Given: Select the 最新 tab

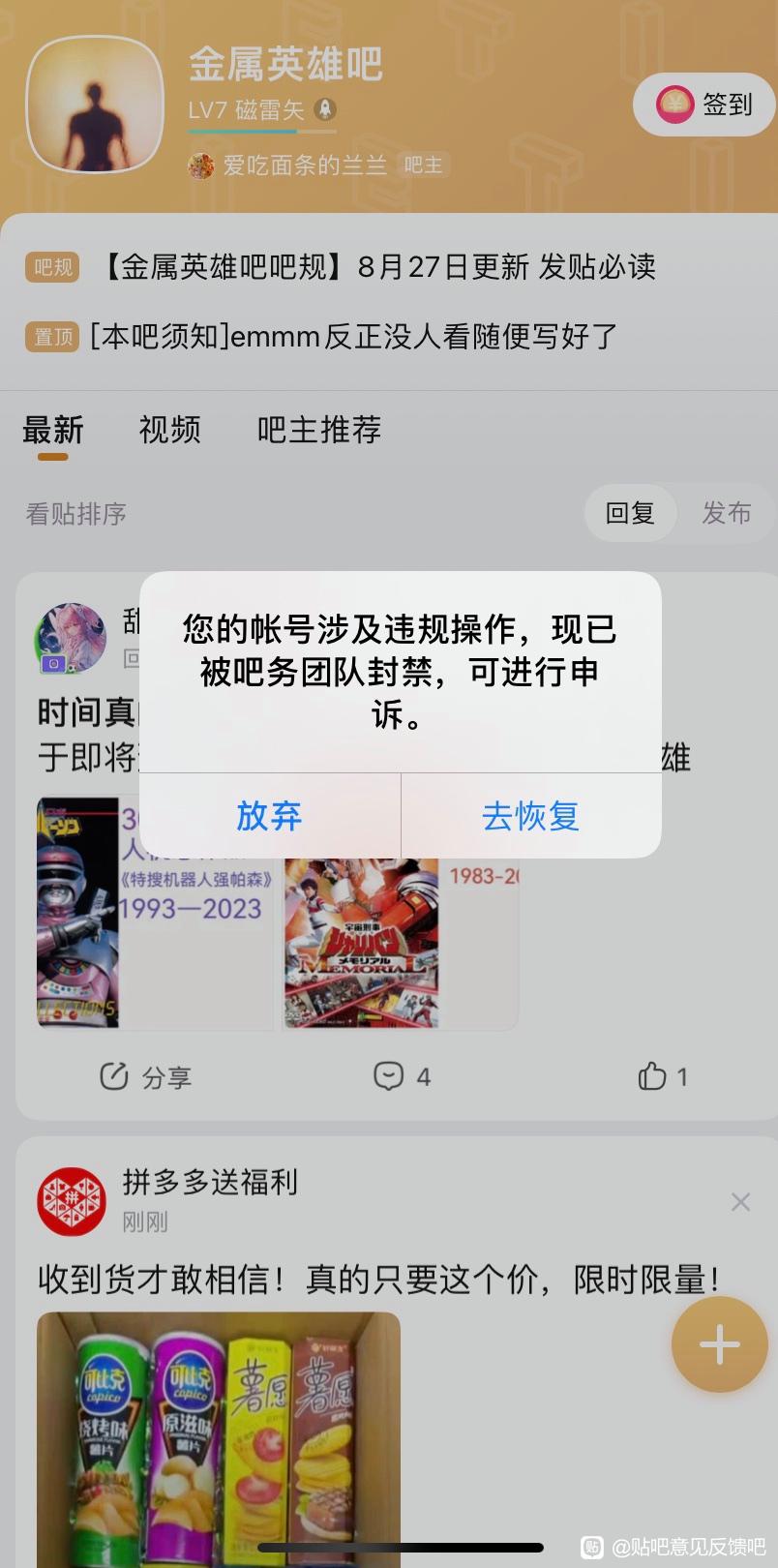Looking at the screenshot, I should (x=53, y=430).
